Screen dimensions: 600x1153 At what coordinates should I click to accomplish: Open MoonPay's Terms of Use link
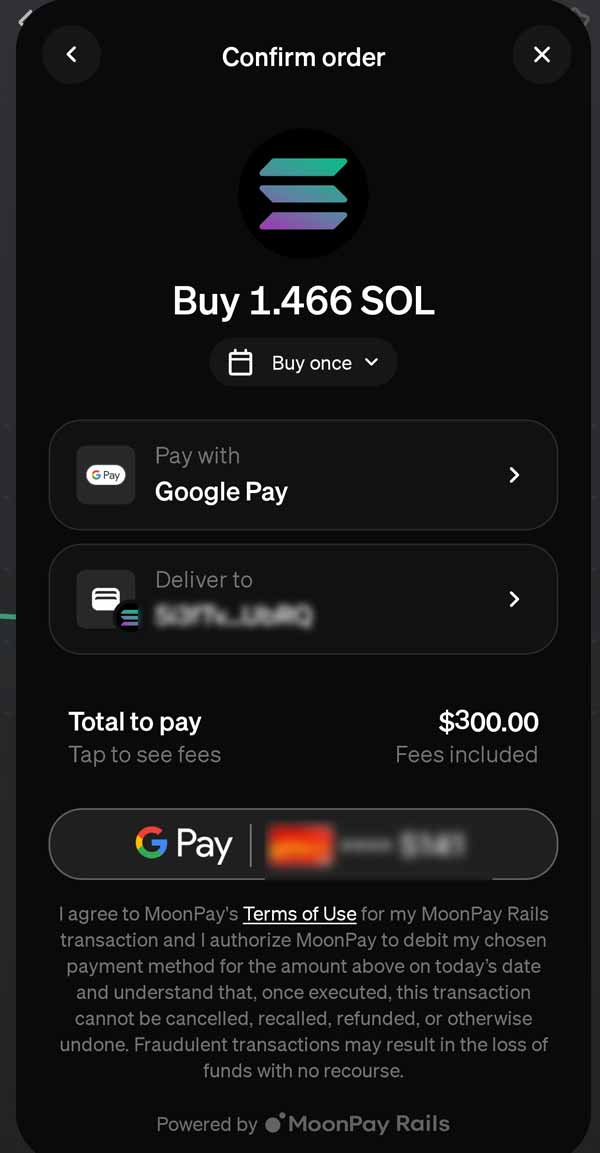[x=299, y=914]
